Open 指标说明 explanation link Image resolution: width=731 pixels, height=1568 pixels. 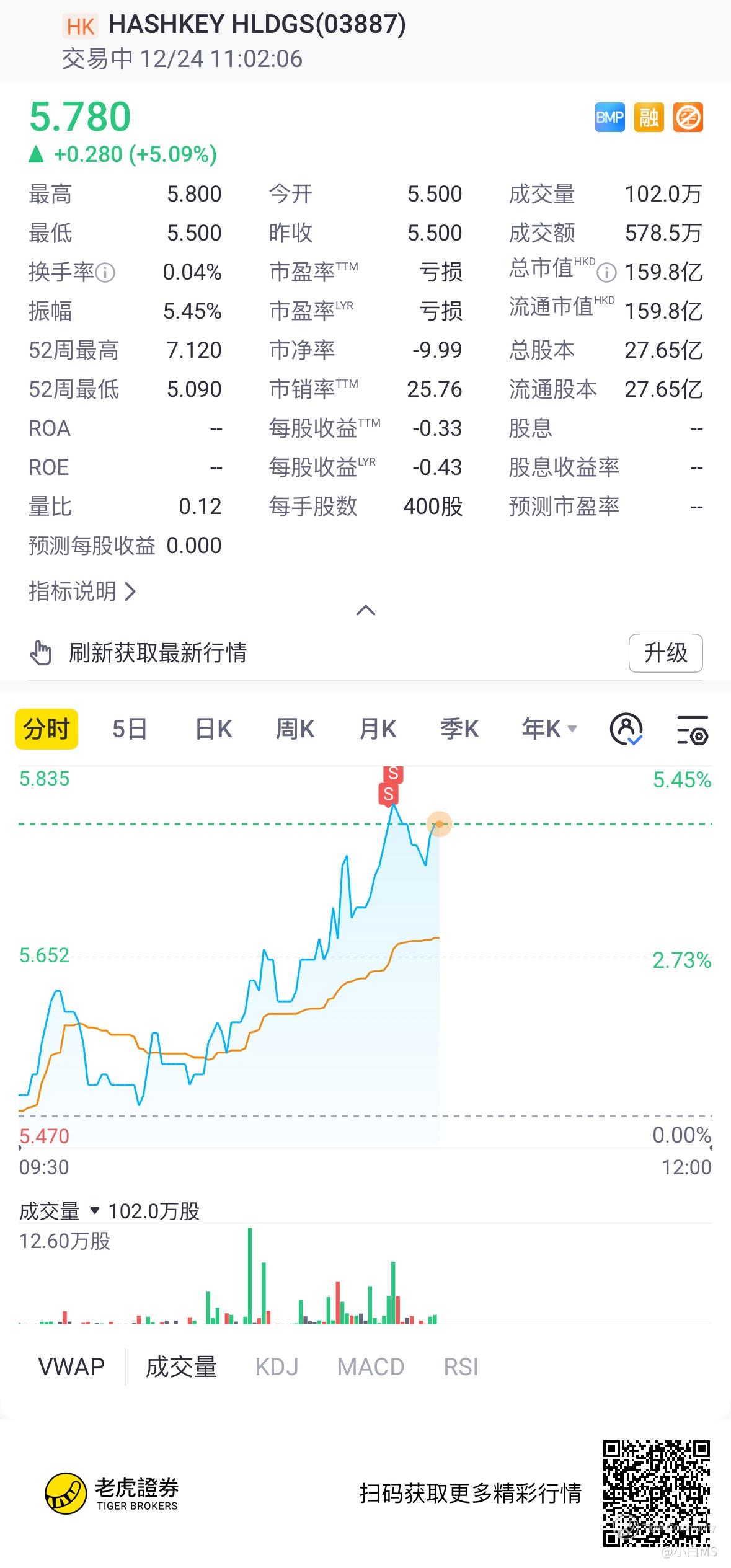(82, 591)
